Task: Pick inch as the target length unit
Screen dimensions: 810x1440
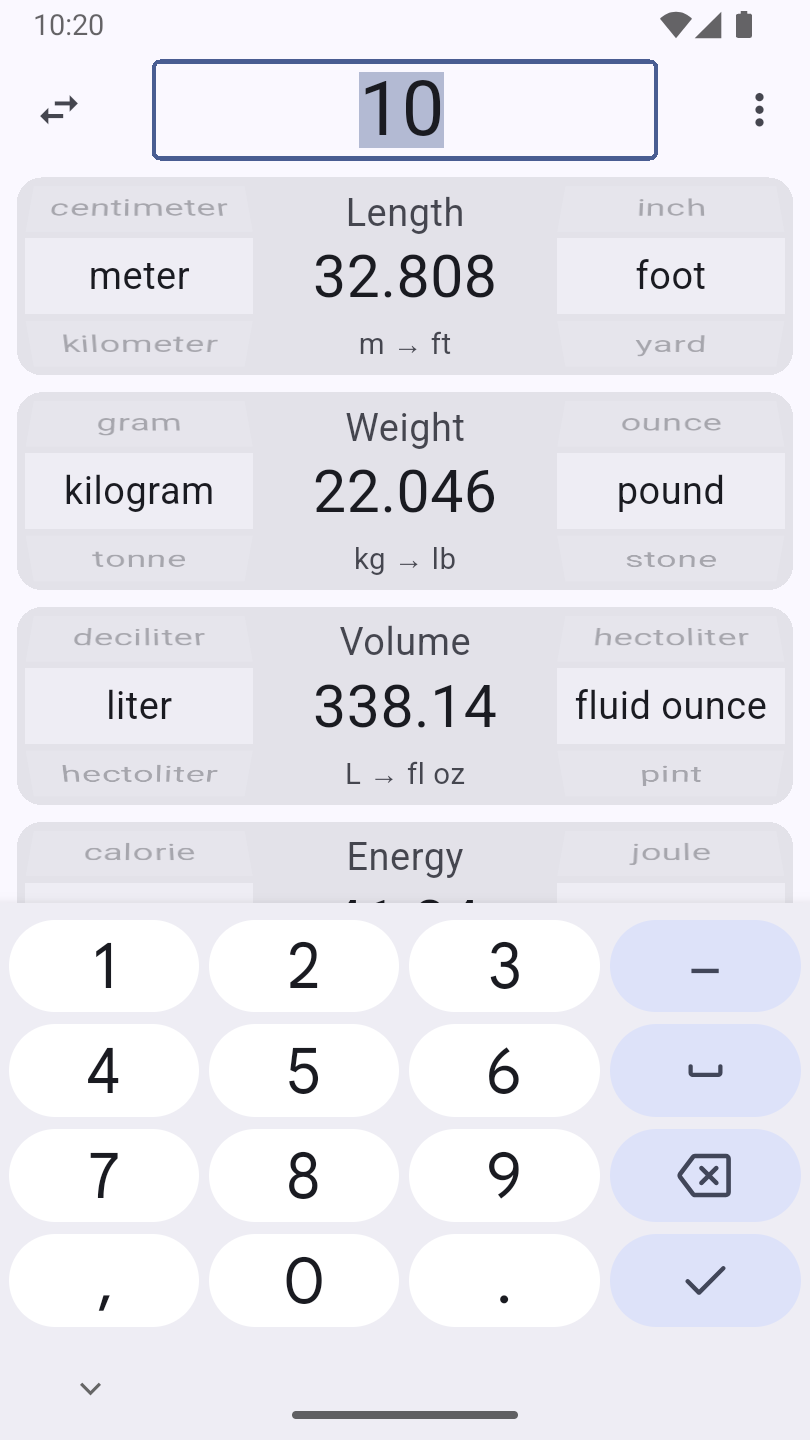Action: click(671, 208)
